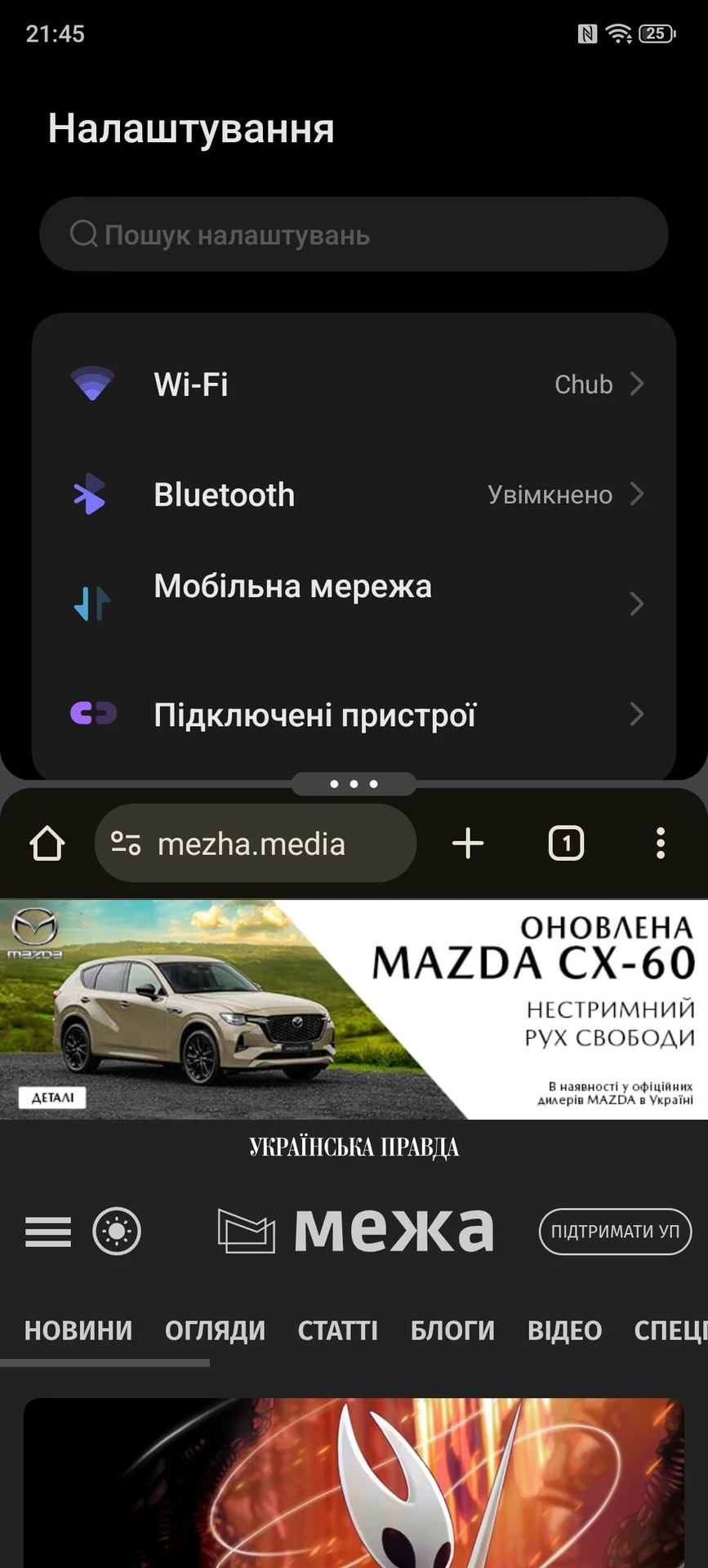The height and width of the screenshot is (1568, 708).
Task: Tap the Підтримати УП button
Action: click(x=615, y=1232)
